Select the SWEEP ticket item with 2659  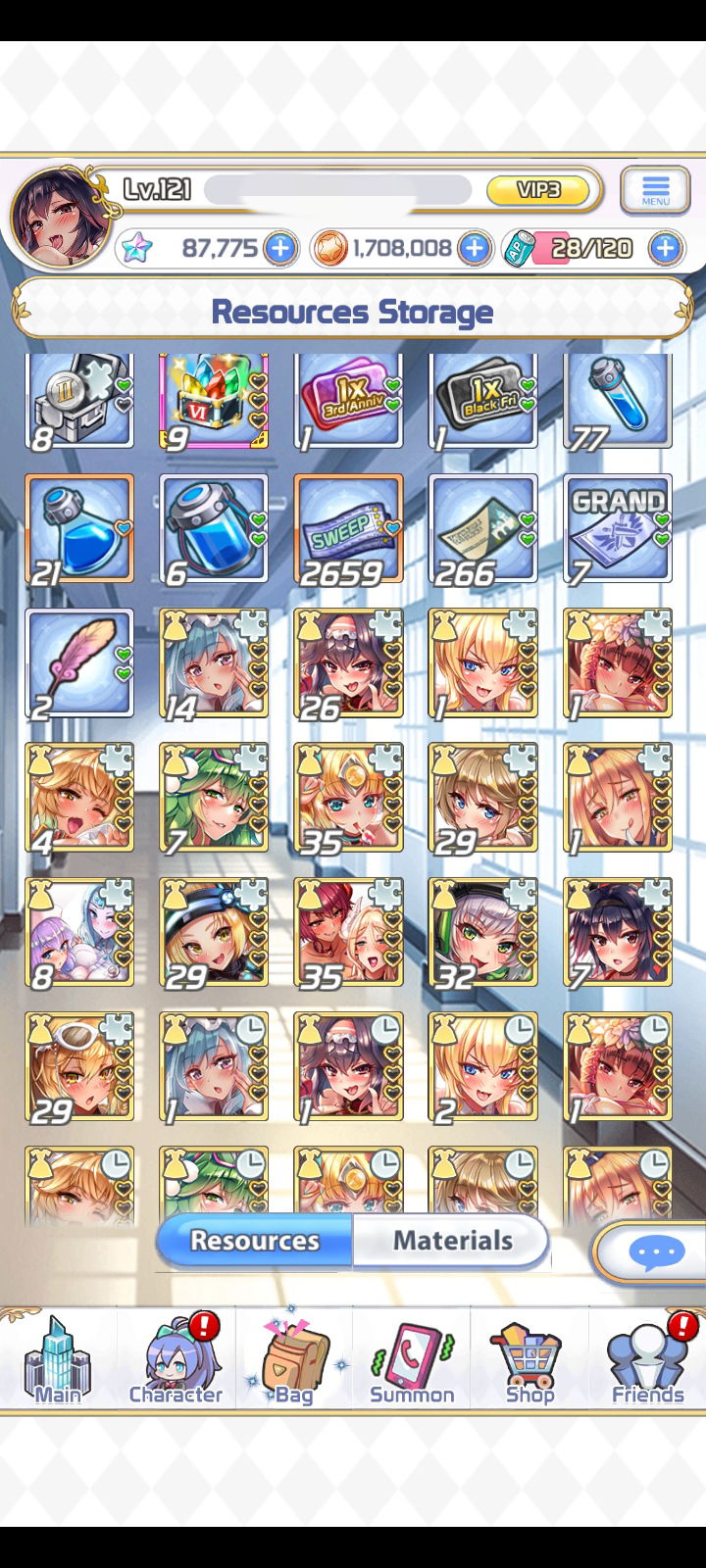point(348,529)
